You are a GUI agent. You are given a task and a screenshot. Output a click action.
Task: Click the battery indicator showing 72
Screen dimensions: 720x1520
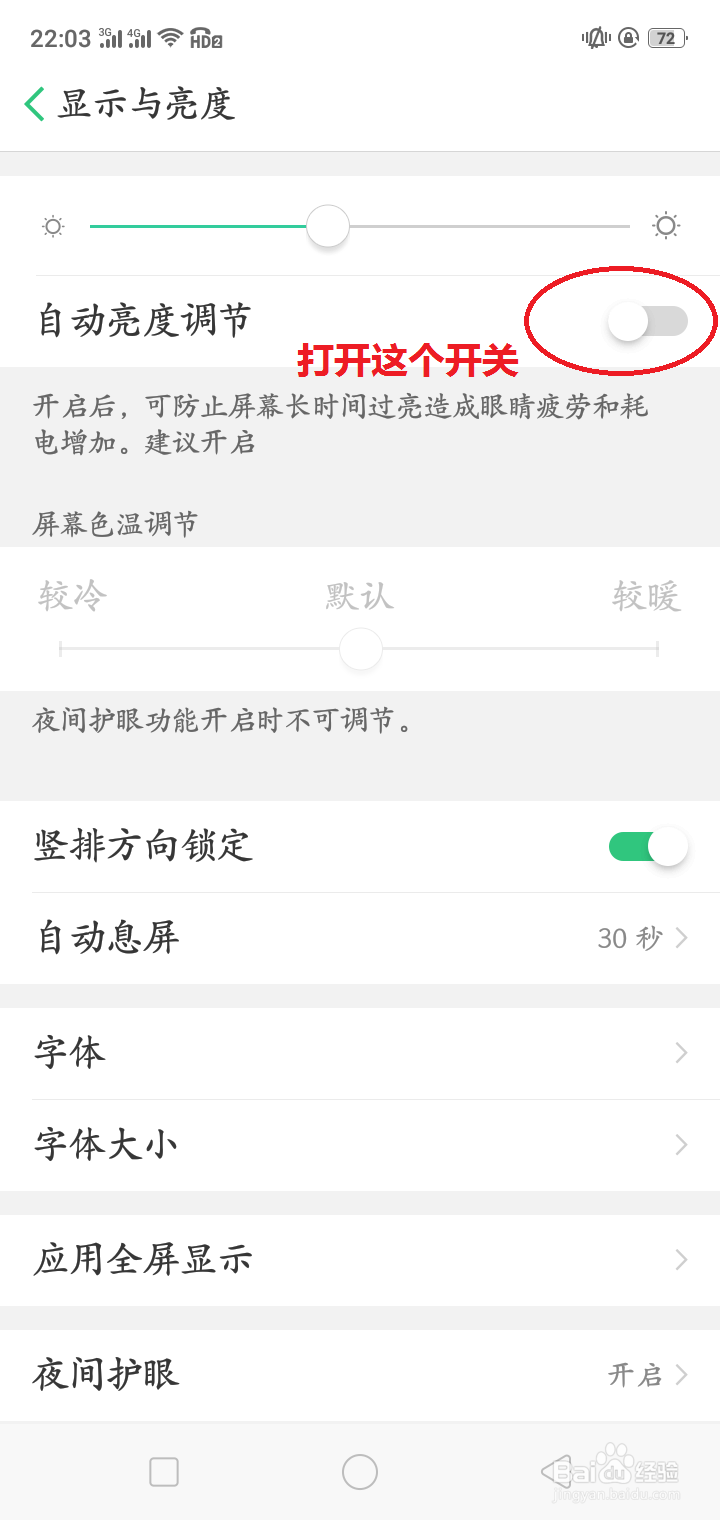(665, 37)
